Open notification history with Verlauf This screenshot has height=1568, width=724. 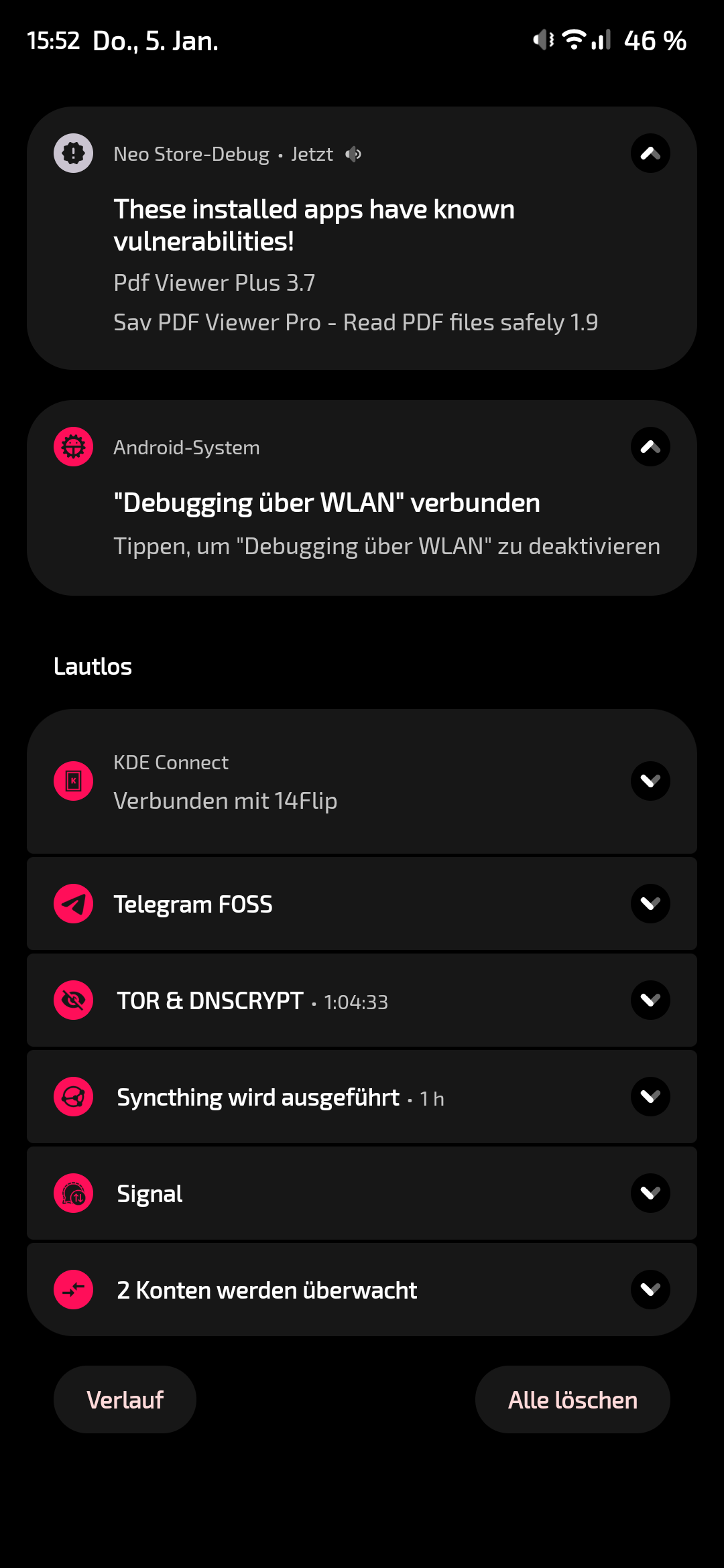click(x=125, y=1400)
